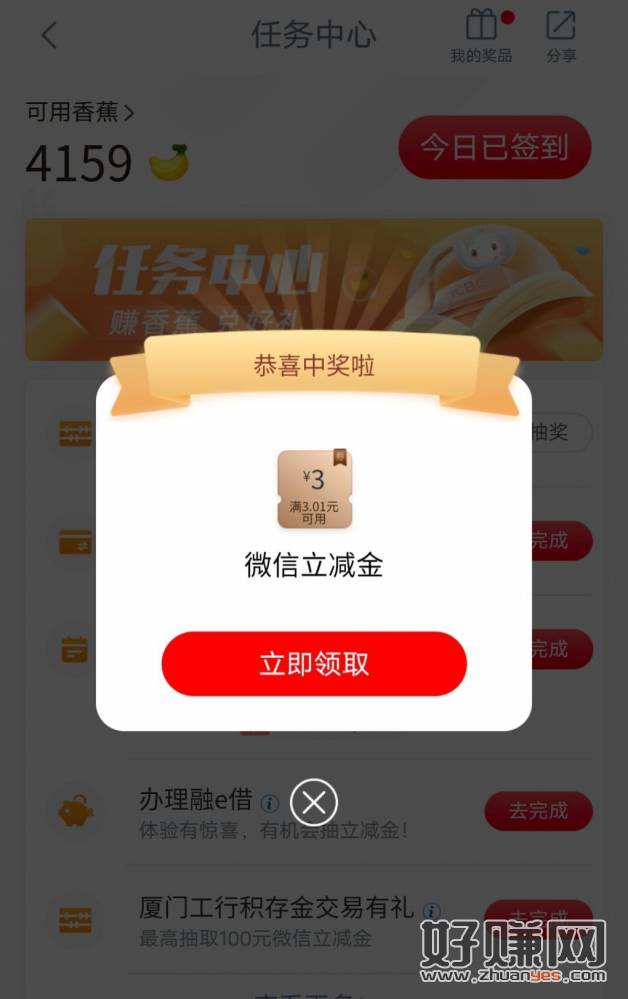The image size is (628, 999).
Task: Share the page via 分享
Action: click(560, 36)
